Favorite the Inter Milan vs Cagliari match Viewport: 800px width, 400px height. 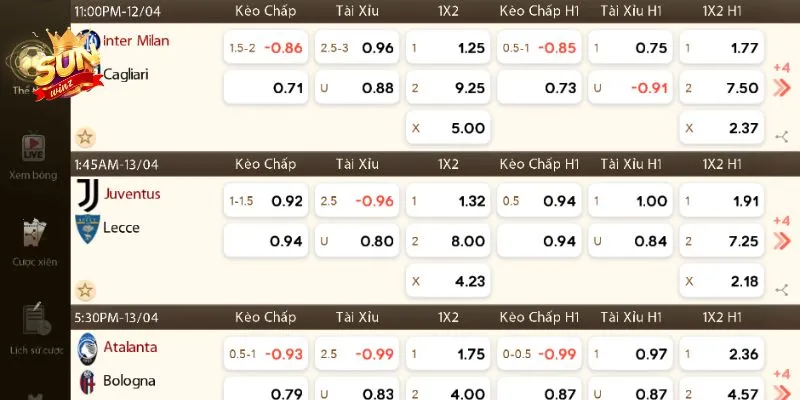coord(85,137)
